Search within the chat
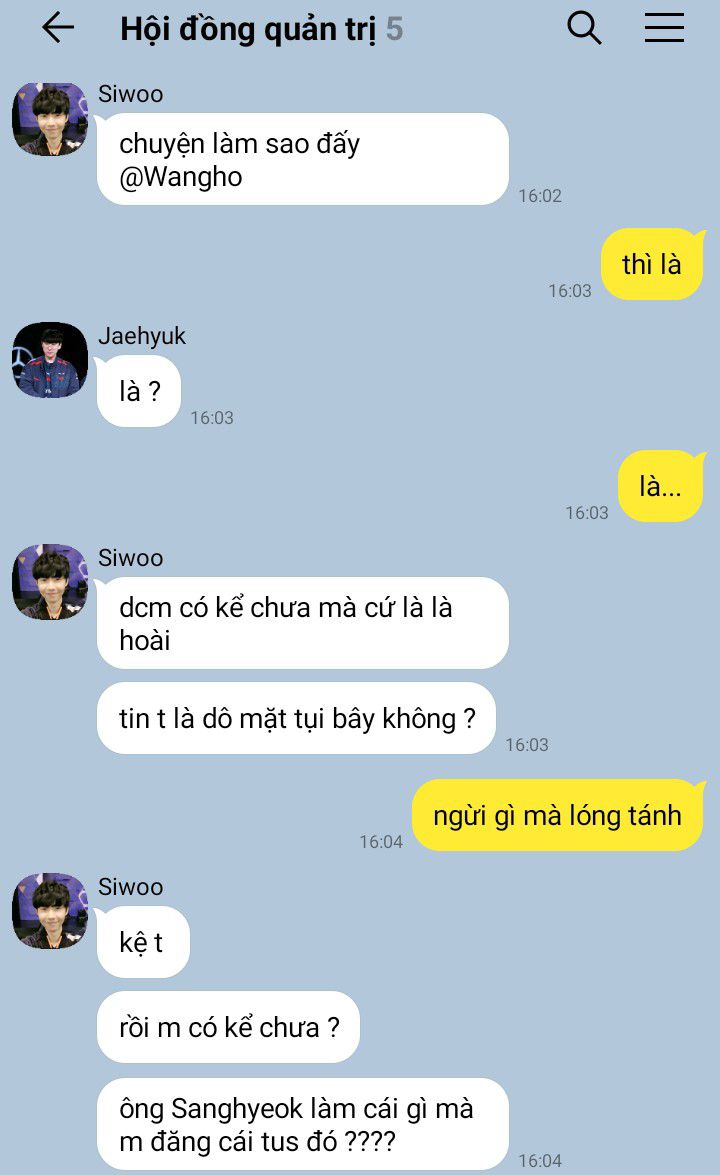The width and height of the screenshot is (720, 1175). pos(584,28)
